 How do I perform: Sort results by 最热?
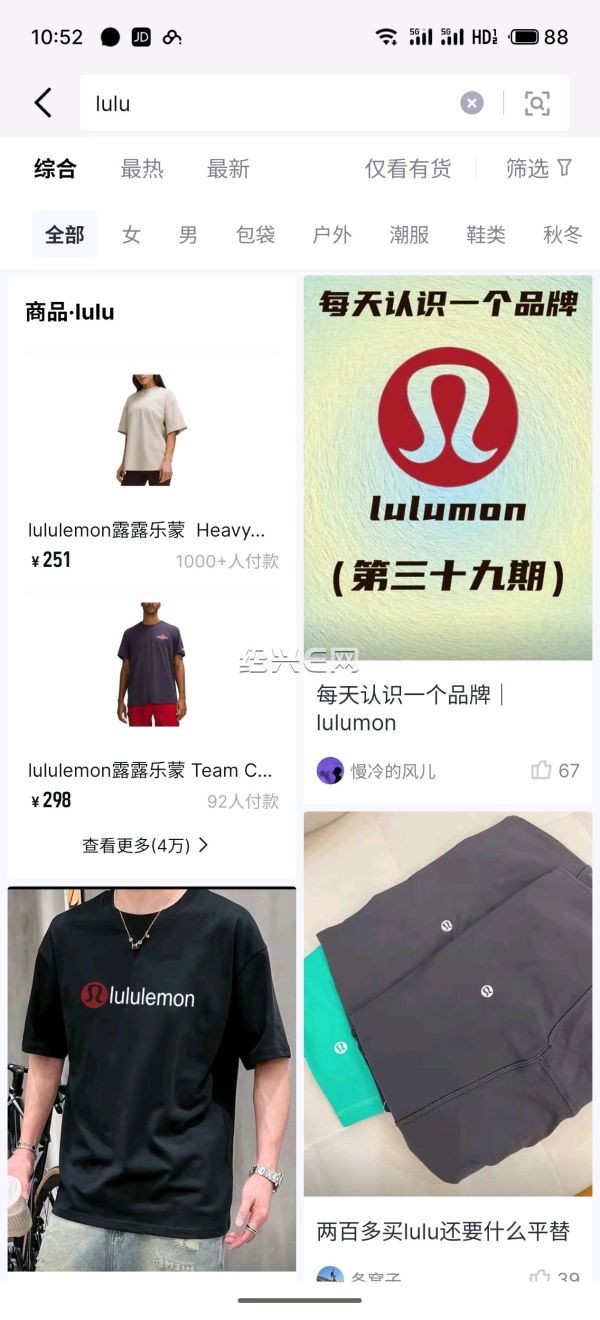click(x=142, y=169)
